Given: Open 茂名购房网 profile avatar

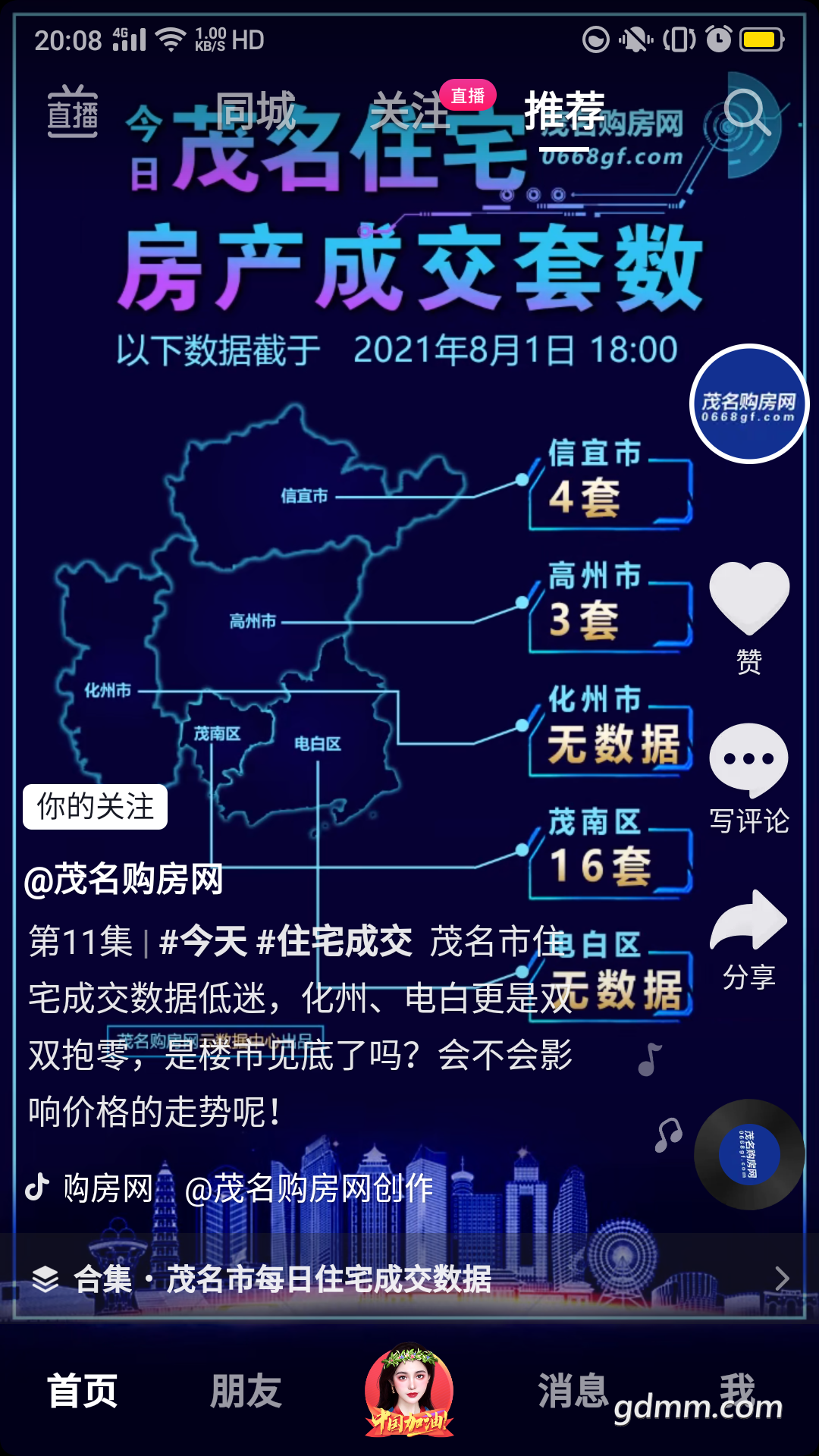Looking at the screenshot, I should point(749,404).
